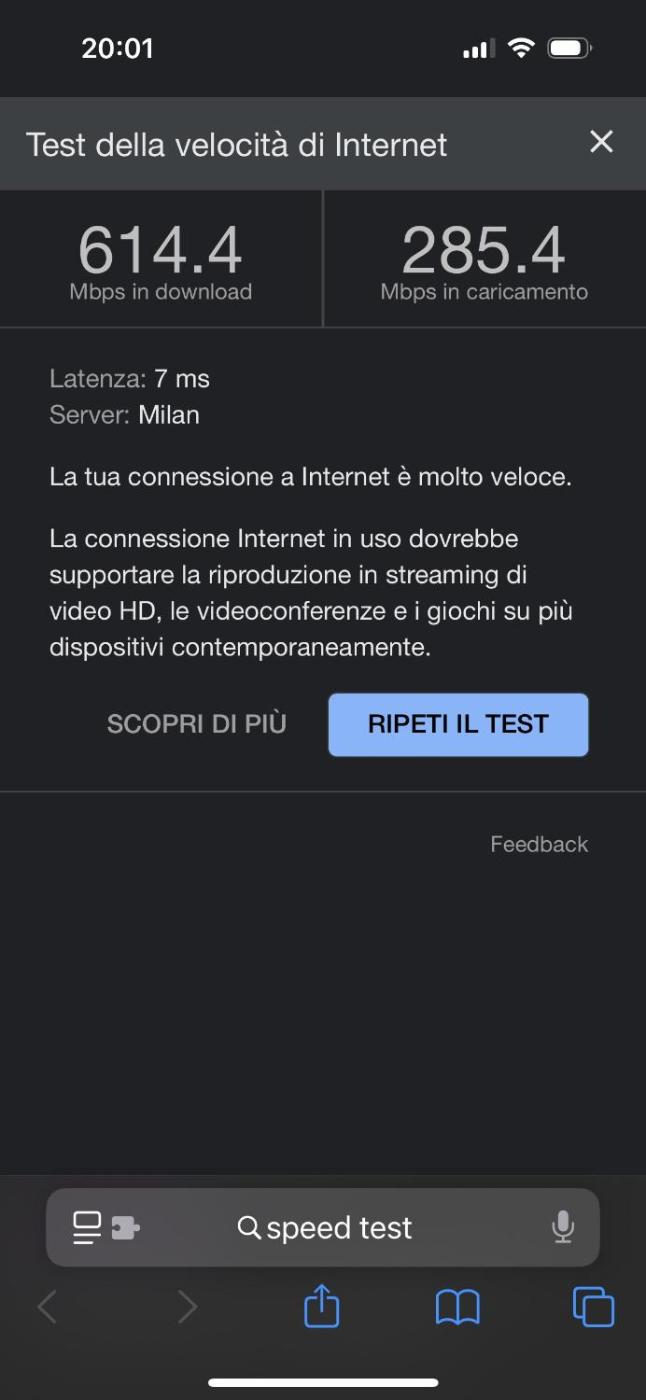
Task: Open the bookmarks book icon
Action: 458,1307
